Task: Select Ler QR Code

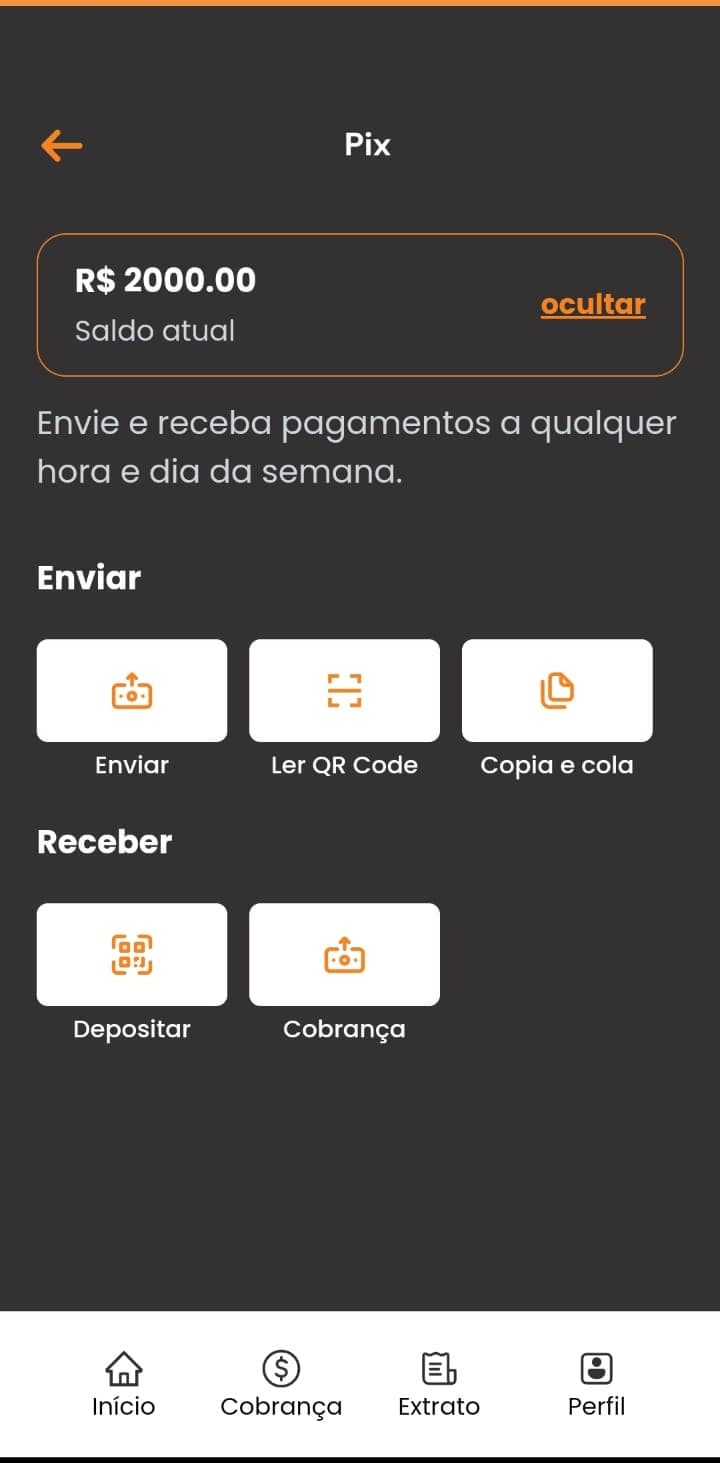Action: [344, 691]
